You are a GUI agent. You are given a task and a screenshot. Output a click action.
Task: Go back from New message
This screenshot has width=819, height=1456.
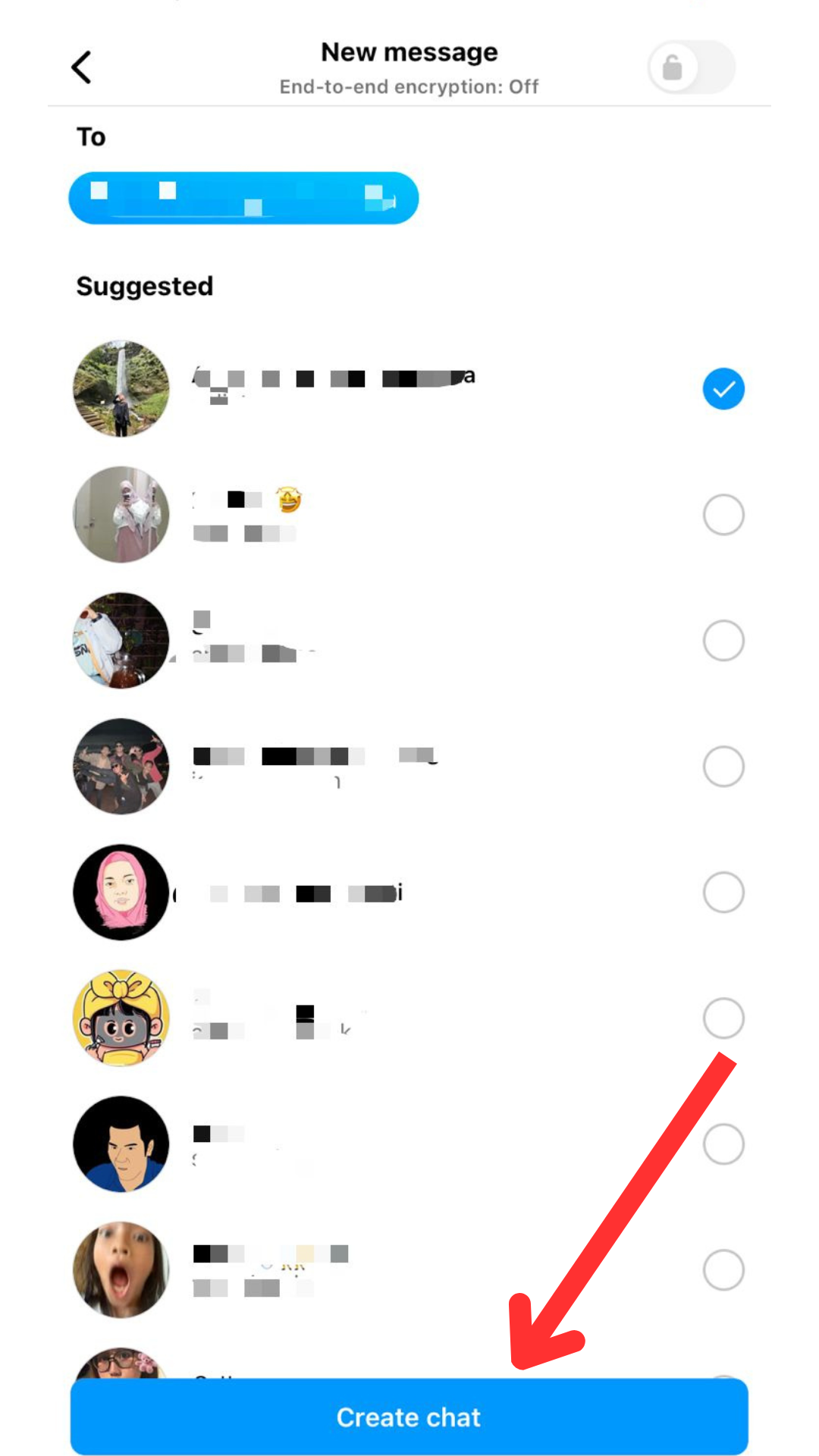[x=82, y=67]
